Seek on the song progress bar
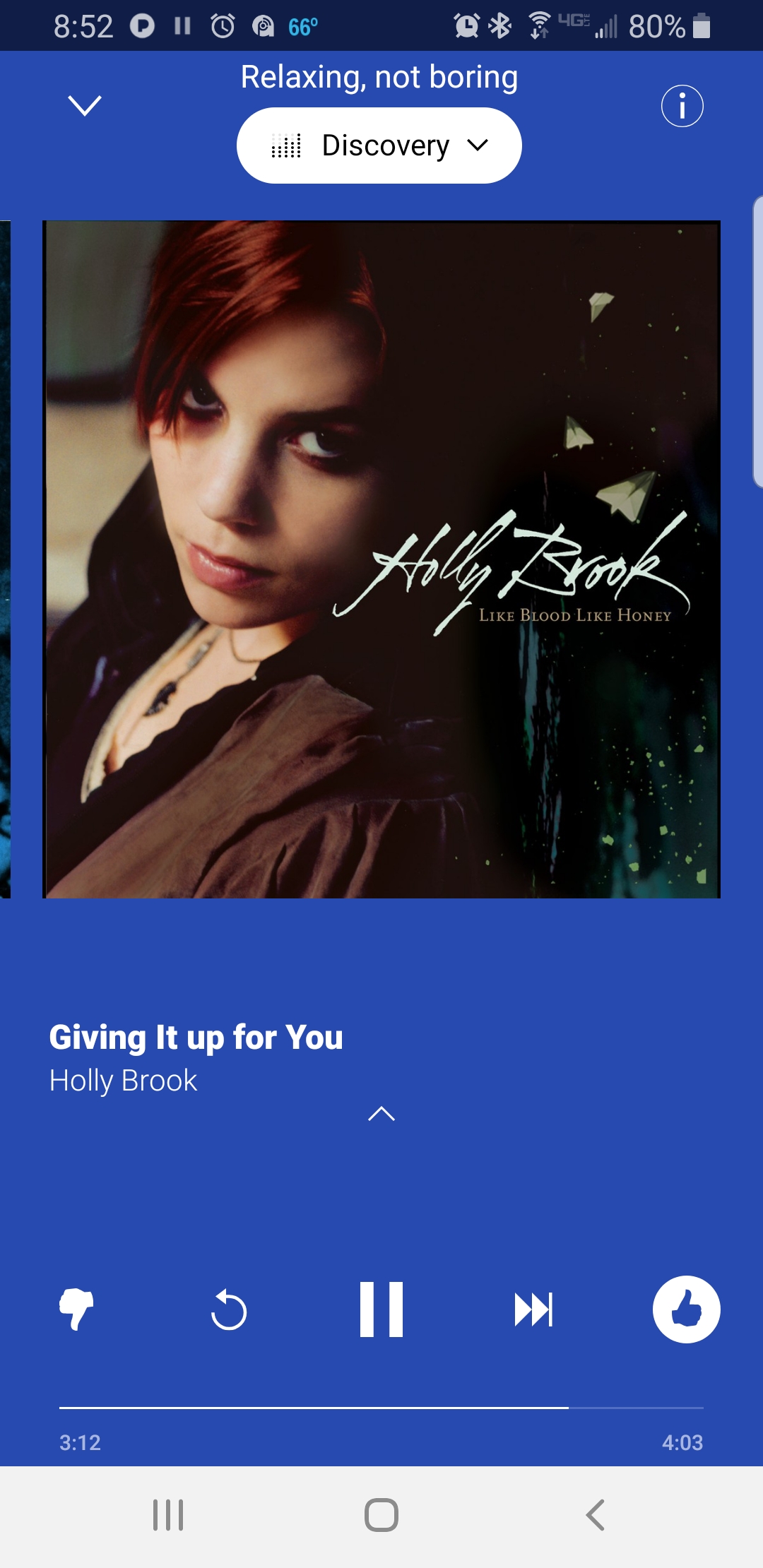763x1568 pixels. [x=381, y=1408]
